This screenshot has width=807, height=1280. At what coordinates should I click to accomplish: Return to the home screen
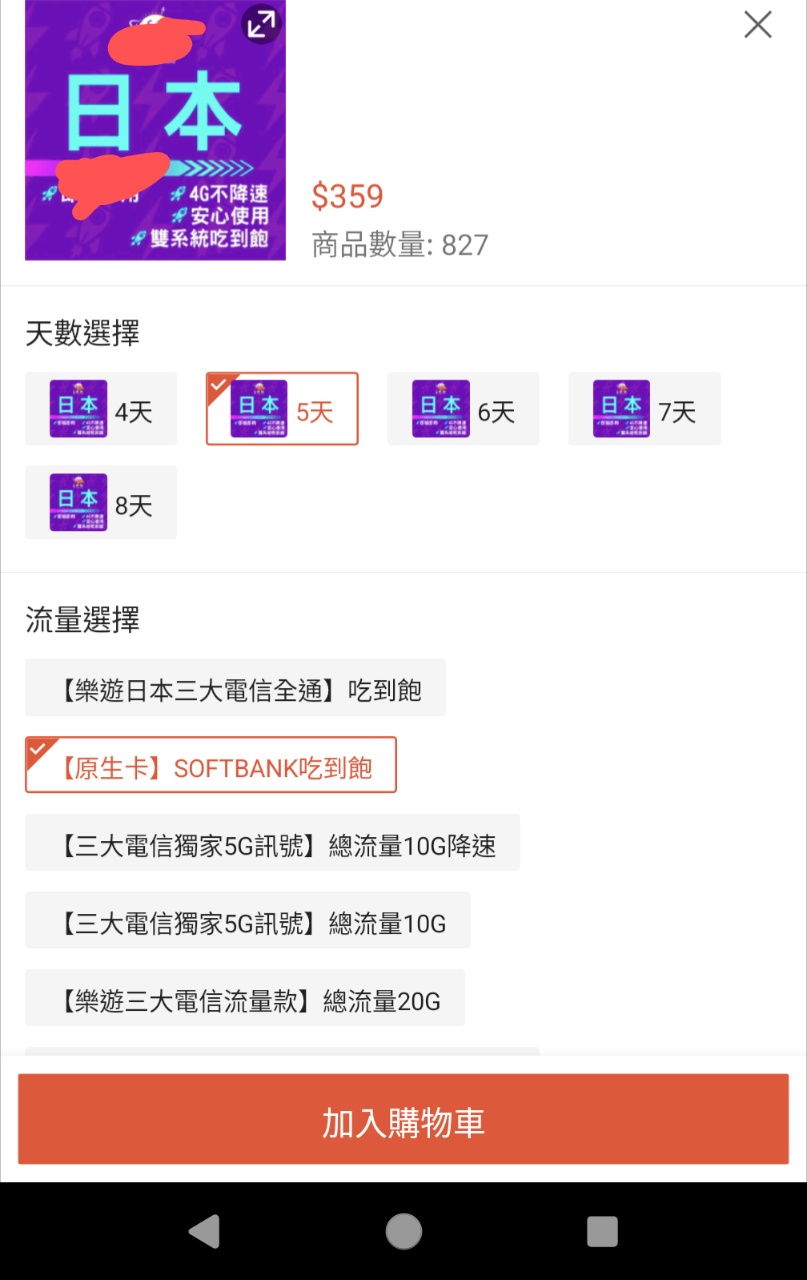click(x=403, y=1231)
